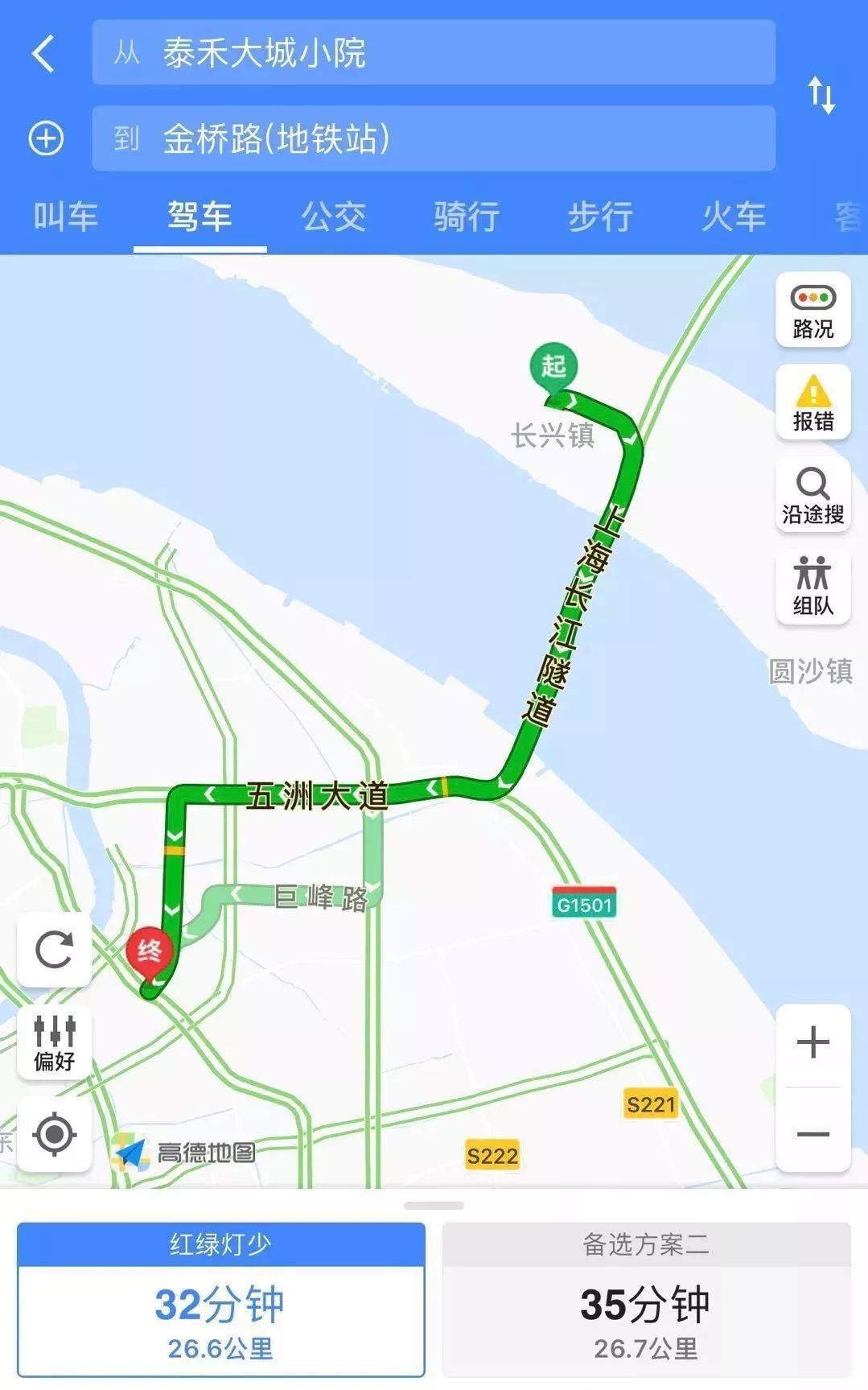Viewport: 868px width, 1390px height.
Task: Center the map on my location
Action: click(x=54, y=1134)
